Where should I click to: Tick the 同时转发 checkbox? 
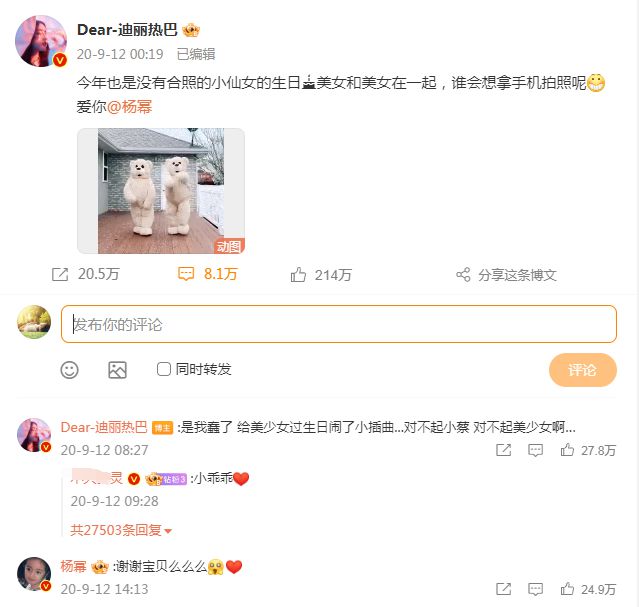coord(164,370)
